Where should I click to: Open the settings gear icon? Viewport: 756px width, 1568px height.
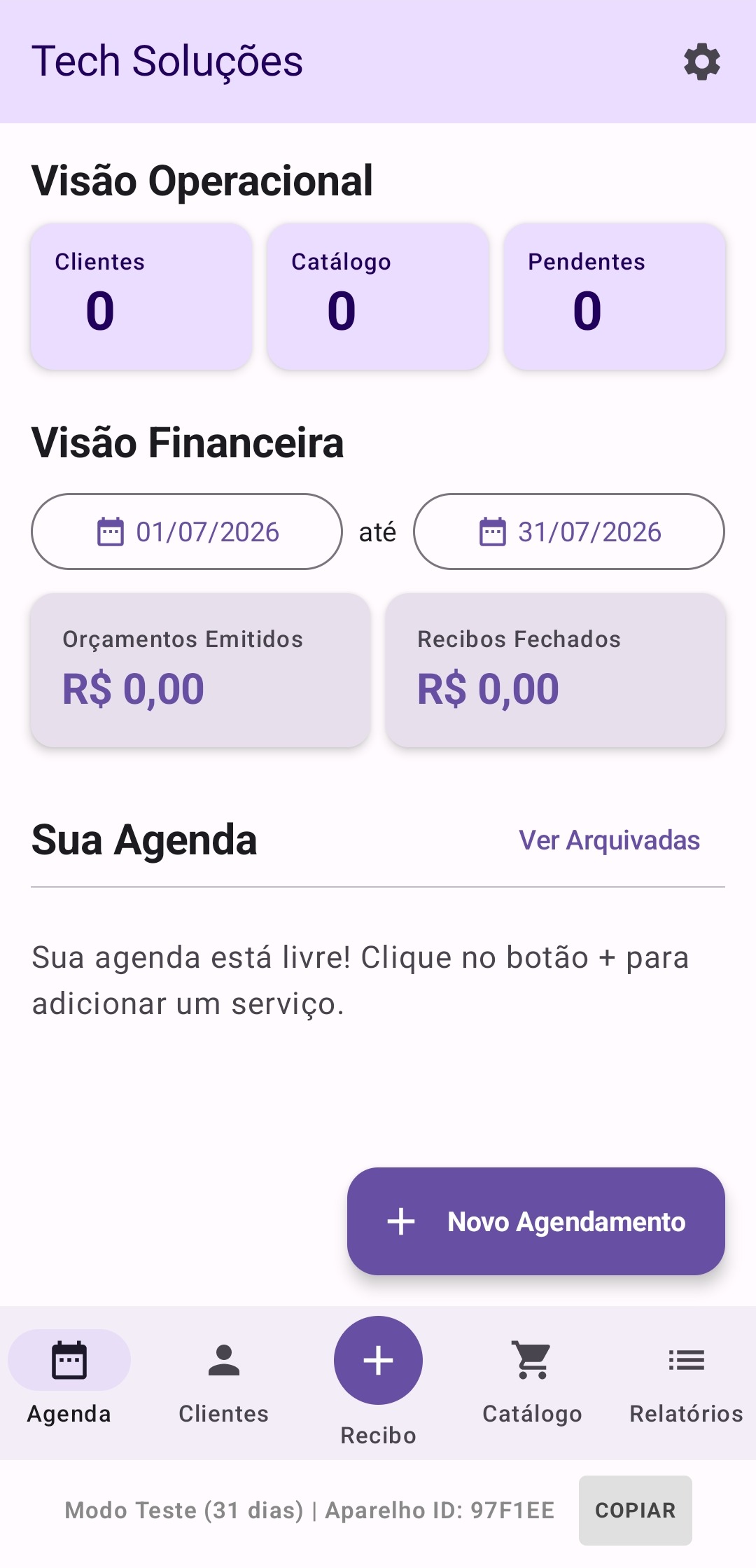(x=702, y=62)
